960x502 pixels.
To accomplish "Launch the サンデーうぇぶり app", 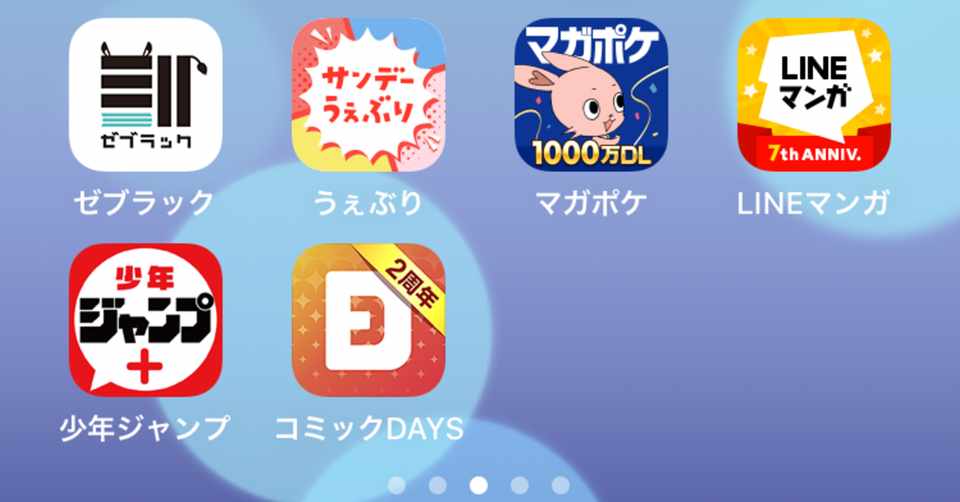I will tap(368, 94).
